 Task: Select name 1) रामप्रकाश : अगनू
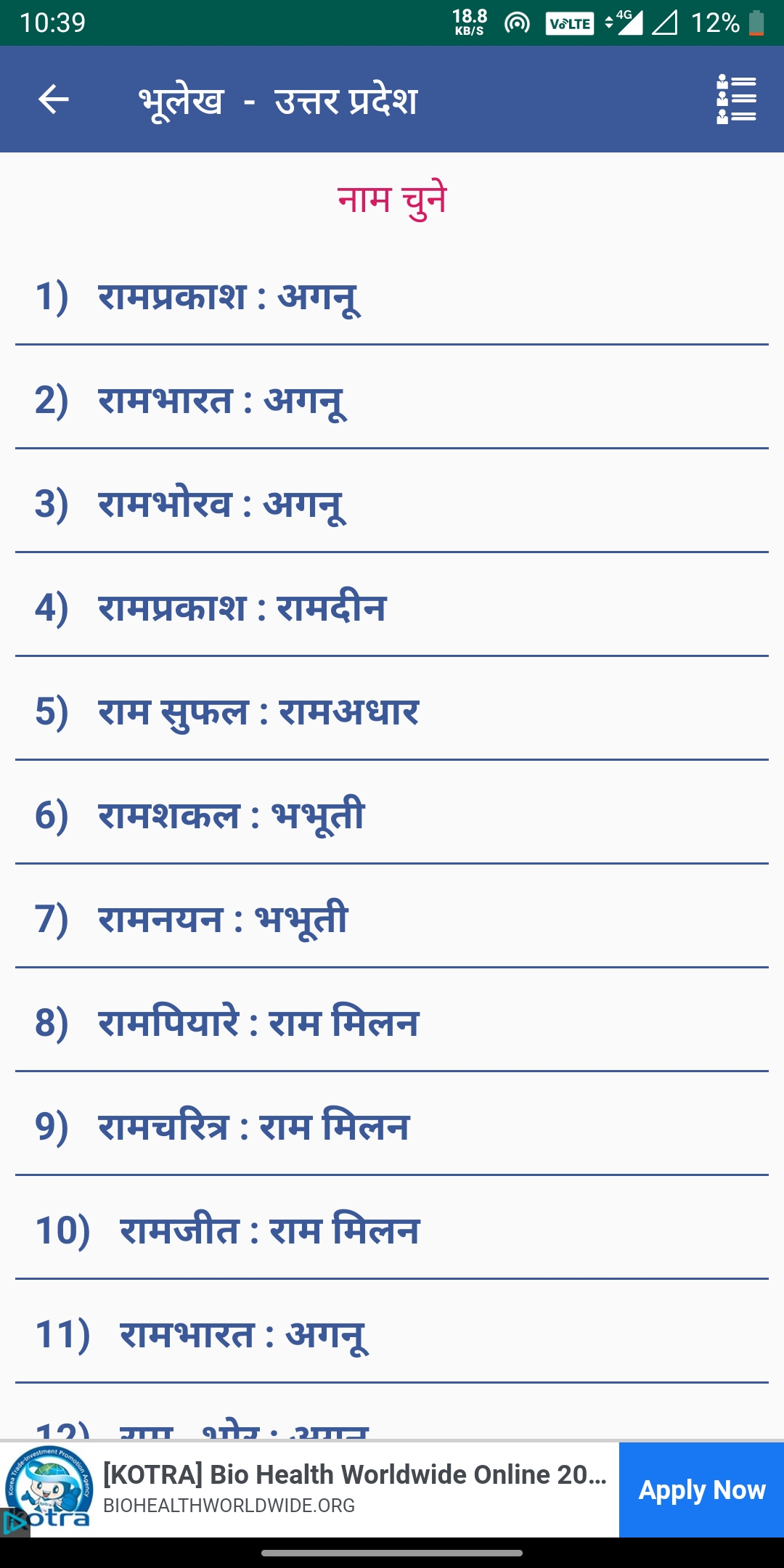[392, 296]
